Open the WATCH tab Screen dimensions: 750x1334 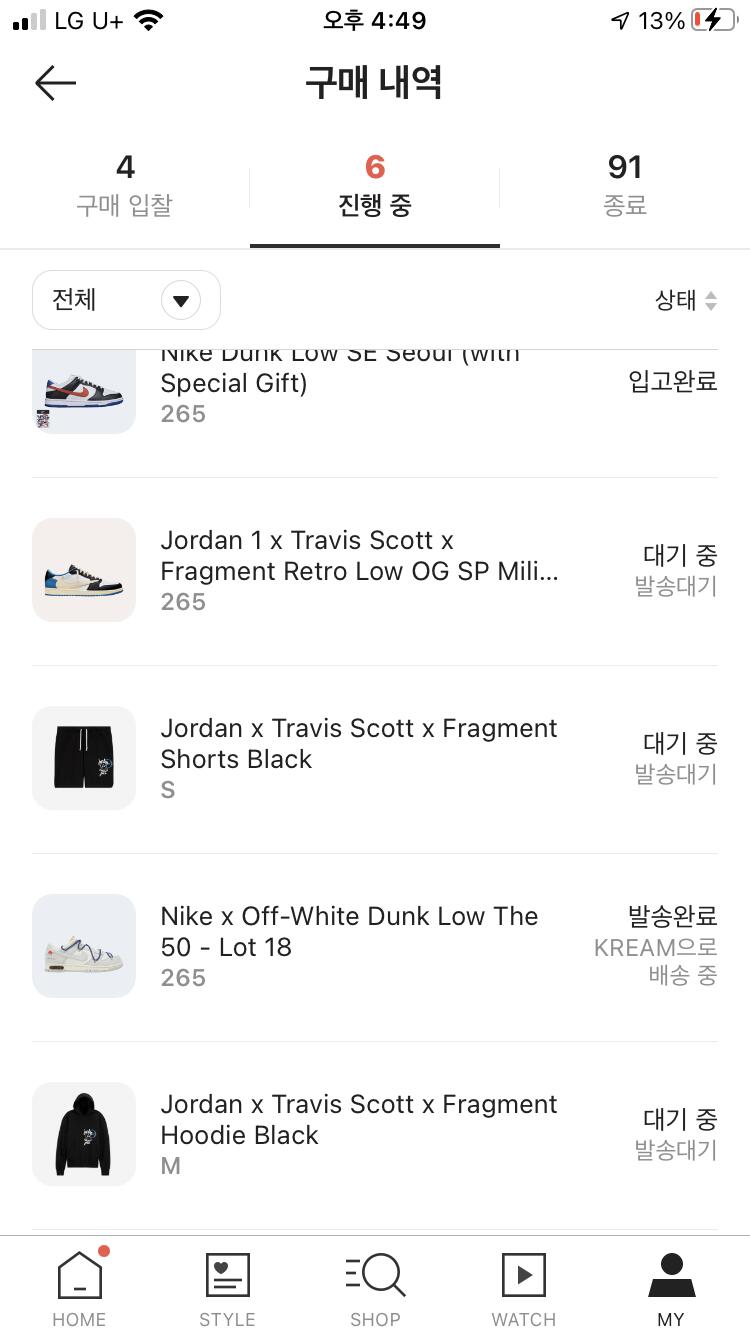coord(523,1288)
